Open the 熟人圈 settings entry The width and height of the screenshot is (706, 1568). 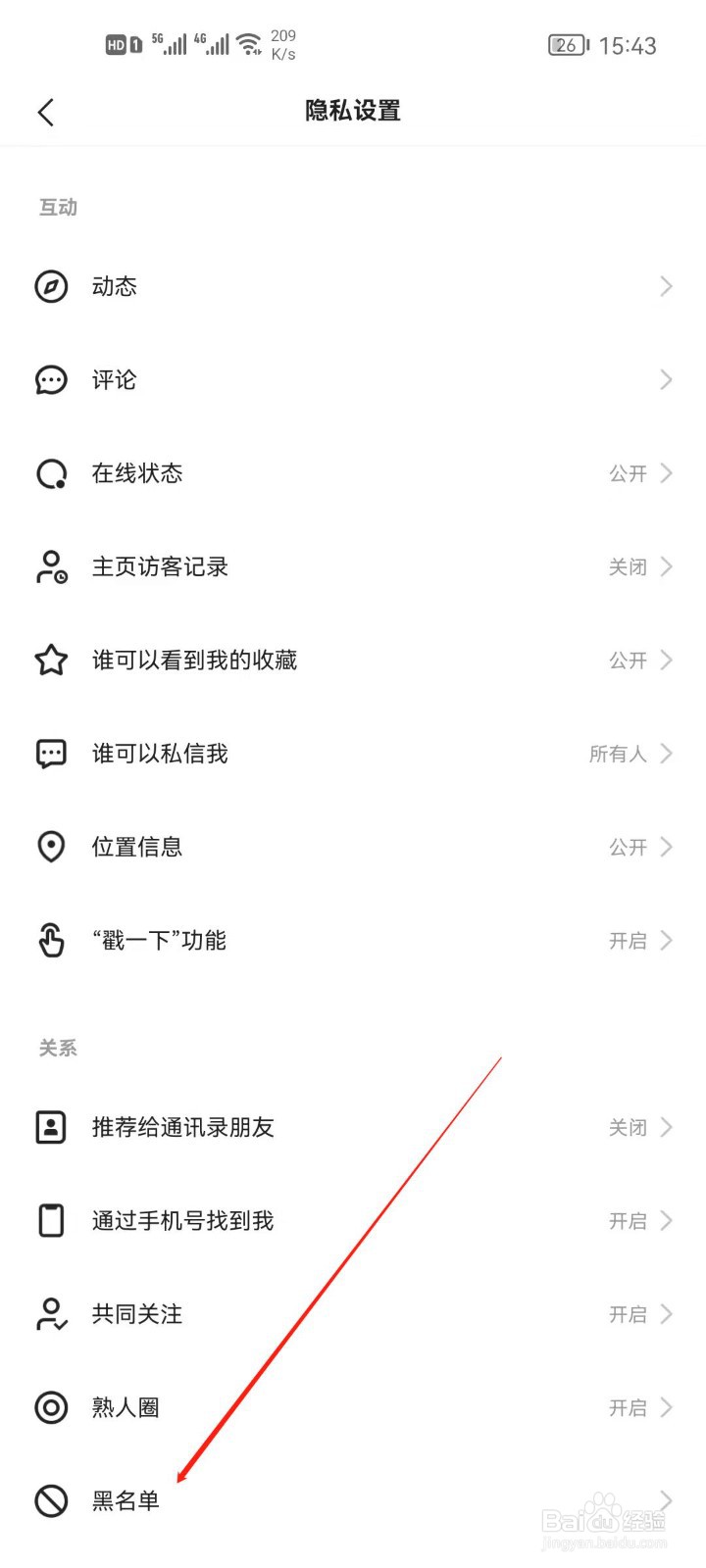coord(353,1408)
